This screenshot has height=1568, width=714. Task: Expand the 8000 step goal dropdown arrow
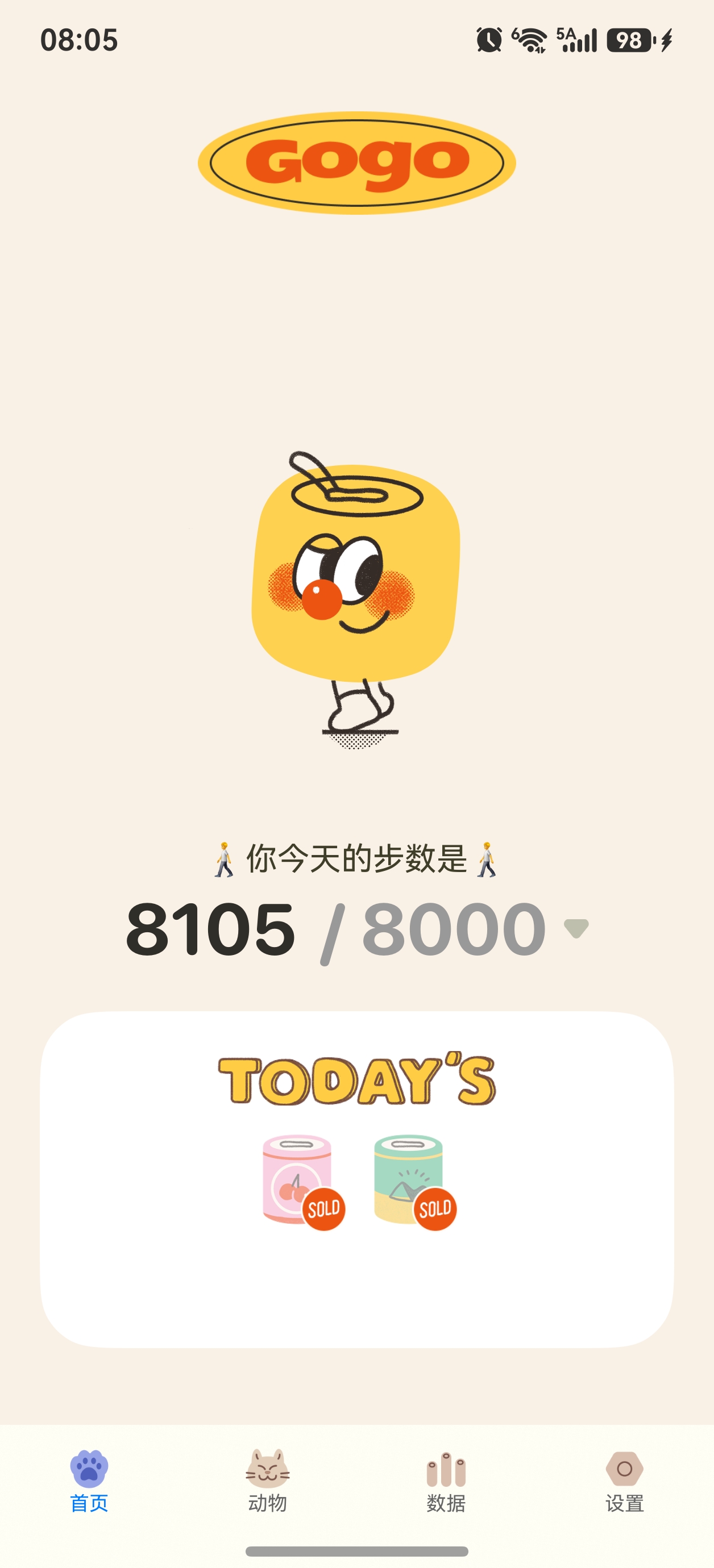(x=576, y=928)
